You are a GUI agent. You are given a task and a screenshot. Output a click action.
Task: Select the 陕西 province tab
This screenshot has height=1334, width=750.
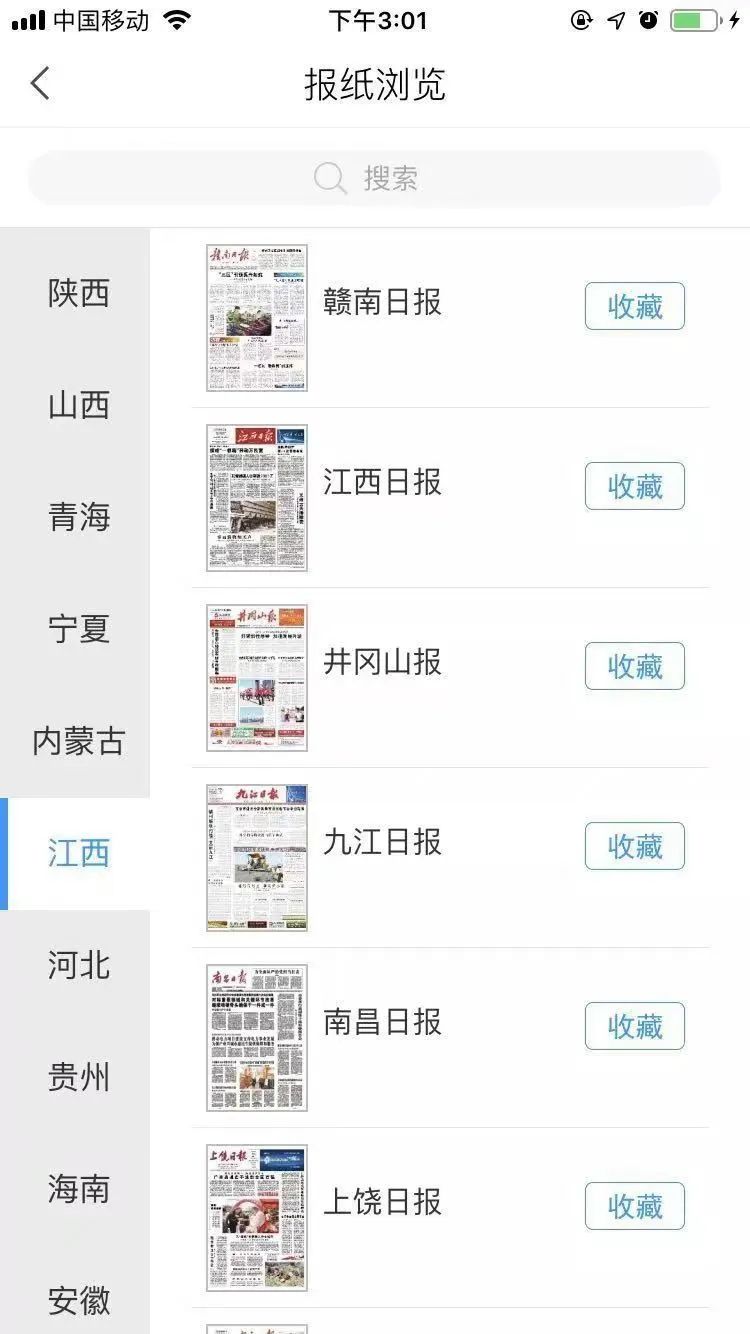(x=78, y=294)
